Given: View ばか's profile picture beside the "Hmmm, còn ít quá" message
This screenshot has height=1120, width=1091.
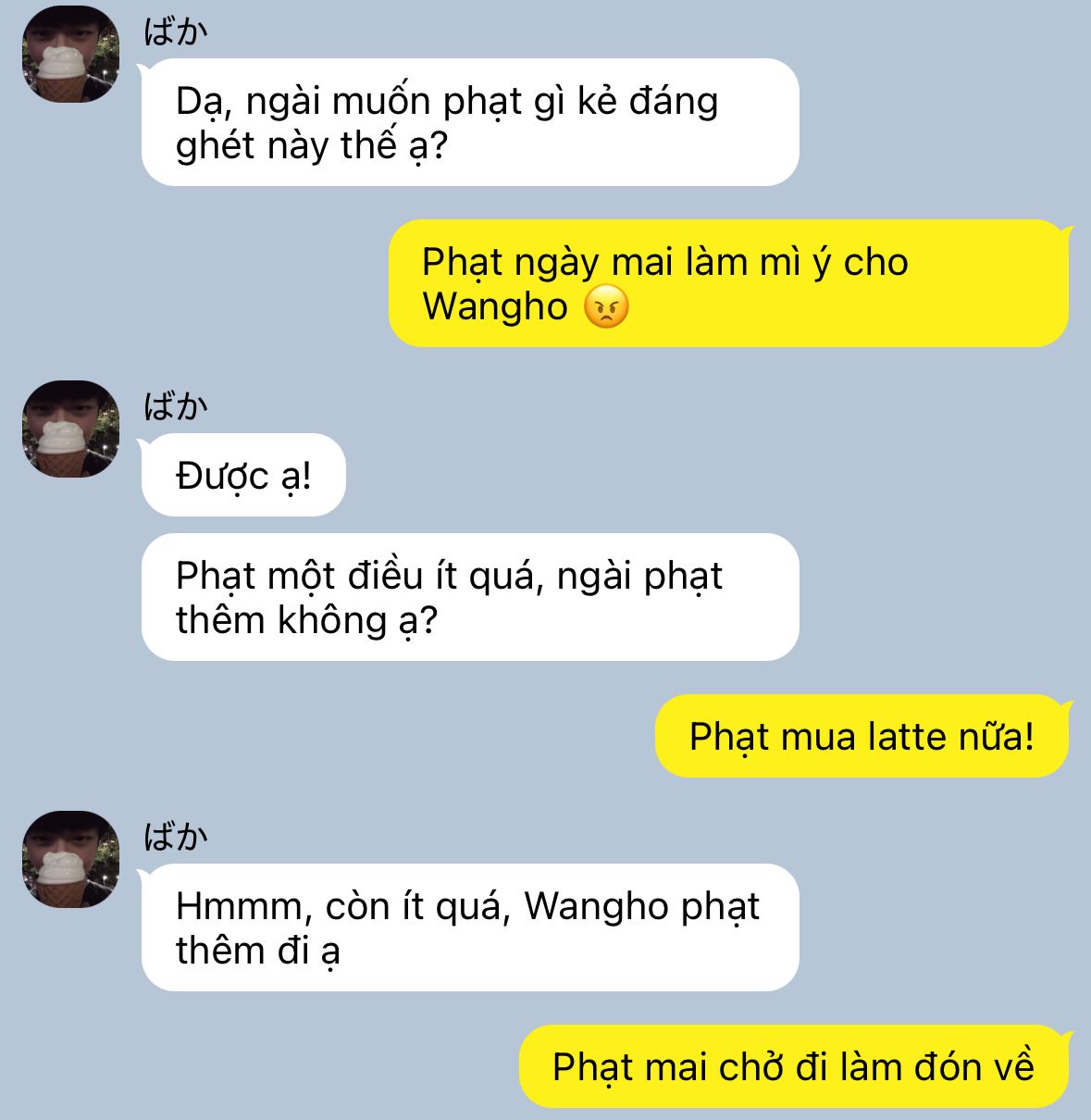Looking at the screenshot, I should tap(70, 859).
